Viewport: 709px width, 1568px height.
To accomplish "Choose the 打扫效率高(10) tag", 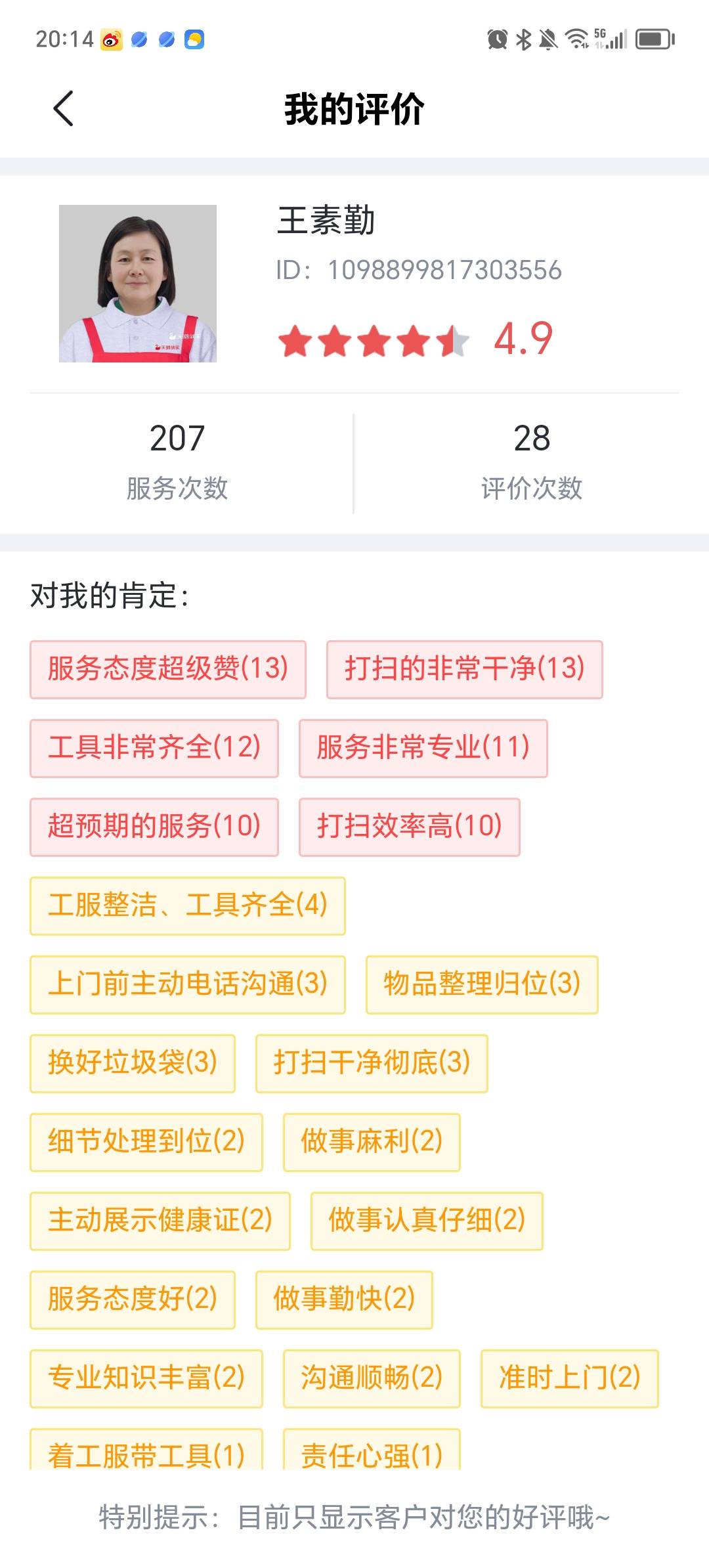I will tap(409, 827).
